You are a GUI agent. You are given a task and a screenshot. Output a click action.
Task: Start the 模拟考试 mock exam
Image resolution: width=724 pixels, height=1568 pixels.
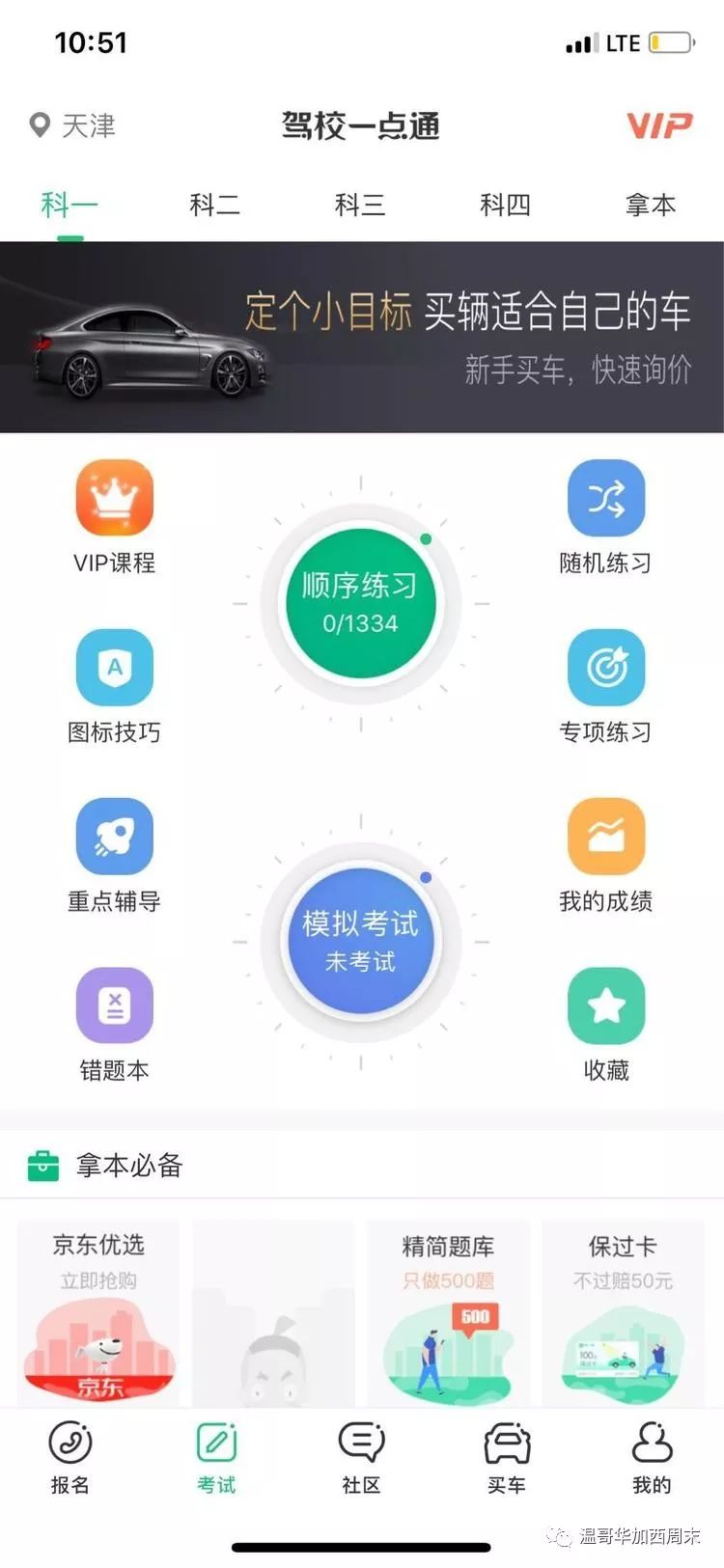(360, 941)
